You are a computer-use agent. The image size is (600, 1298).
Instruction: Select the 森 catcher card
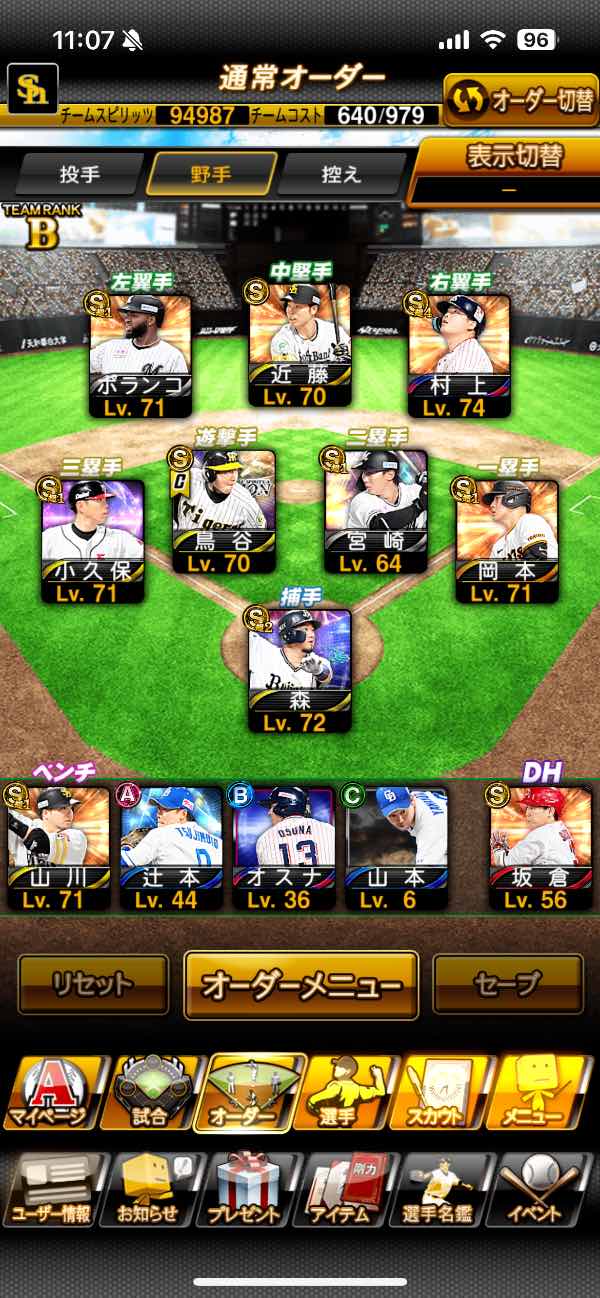click(x=300, y=670)
